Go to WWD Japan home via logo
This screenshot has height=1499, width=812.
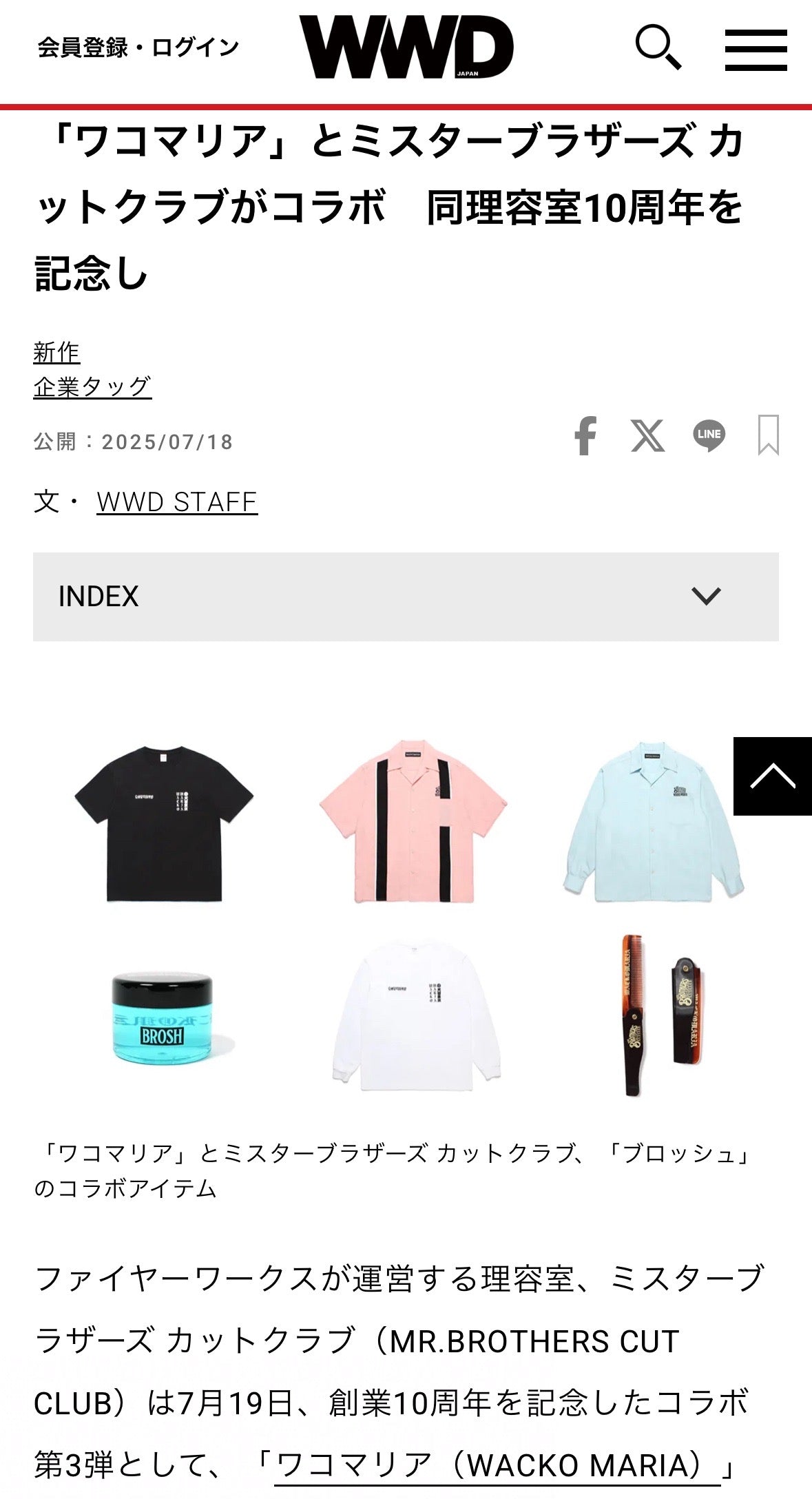[406, 48]
